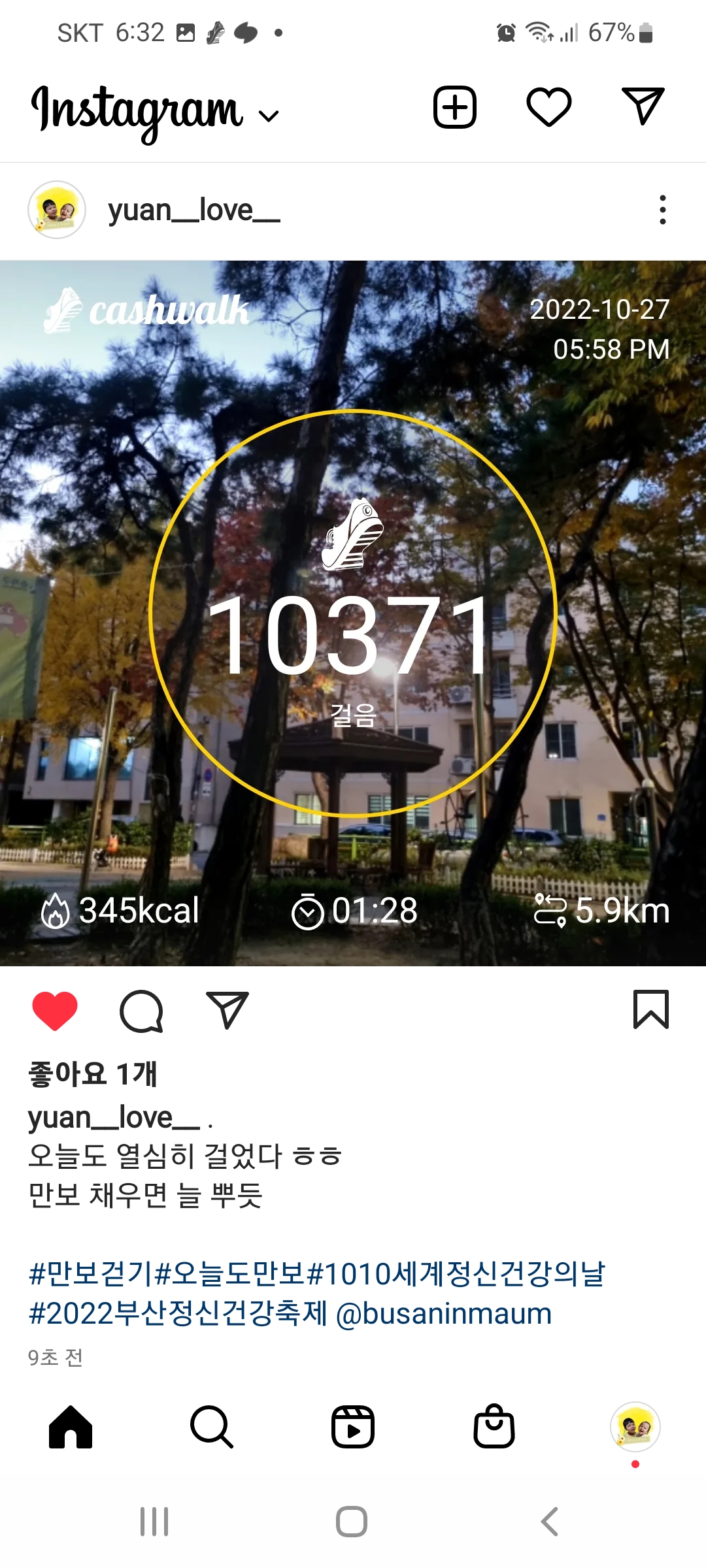This screenshot has width=706, height=1568.
Task: Switch to the Search tab
Action: (212, 1427)
